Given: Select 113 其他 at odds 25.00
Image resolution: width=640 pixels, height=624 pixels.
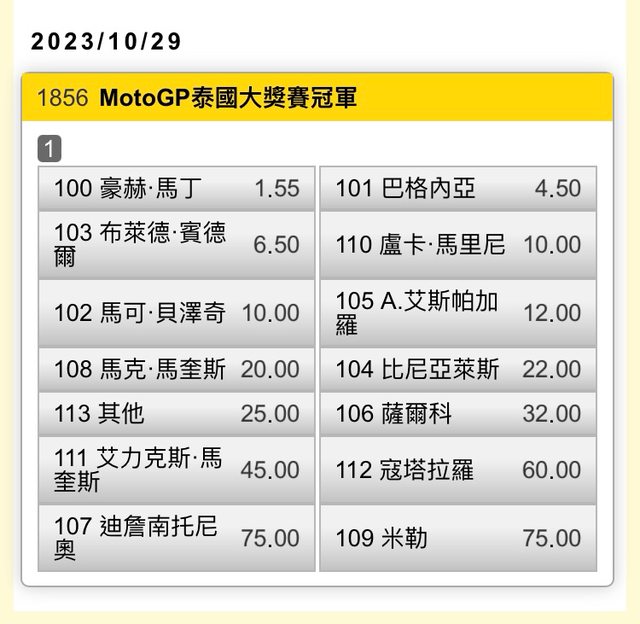Looking at the screenshot, I should pyautogui.click(x=176, y=413).
